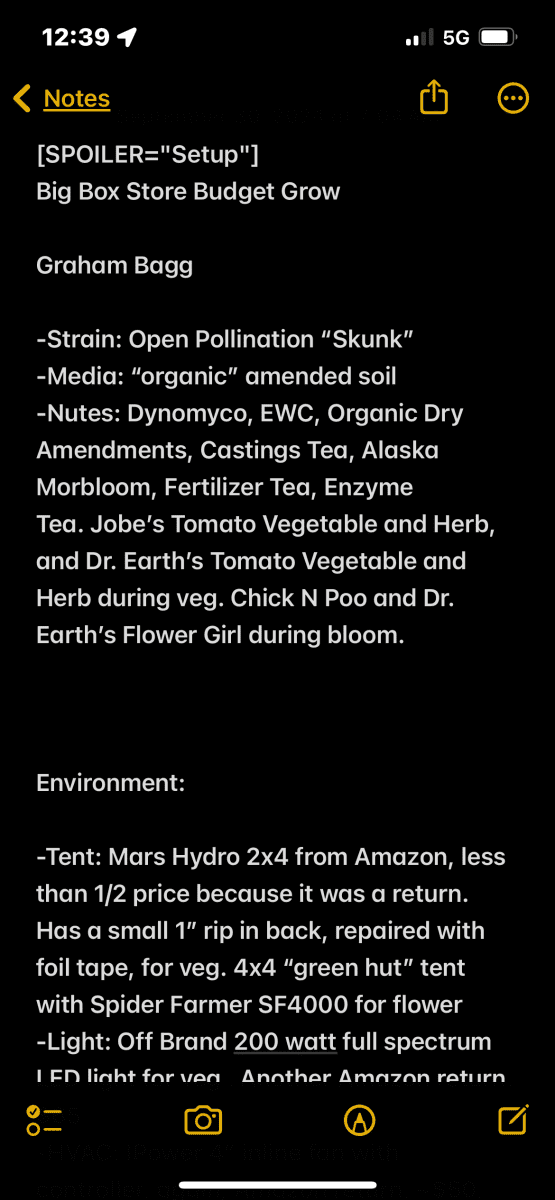Open the more options ellipsis menu
Screen dimensions: 555x1200
[513, 98]
